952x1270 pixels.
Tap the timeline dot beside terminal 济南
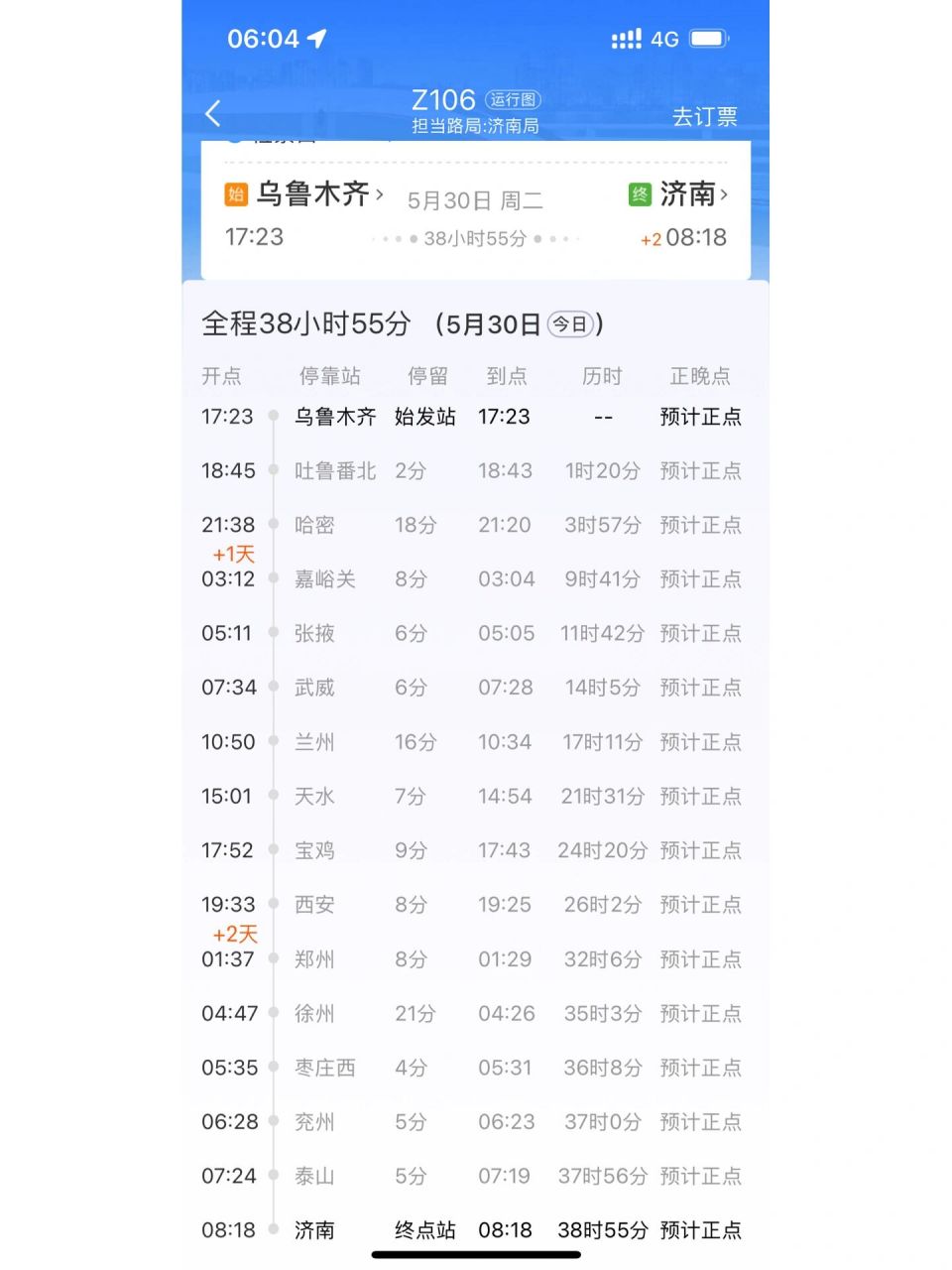[273, 1230]
